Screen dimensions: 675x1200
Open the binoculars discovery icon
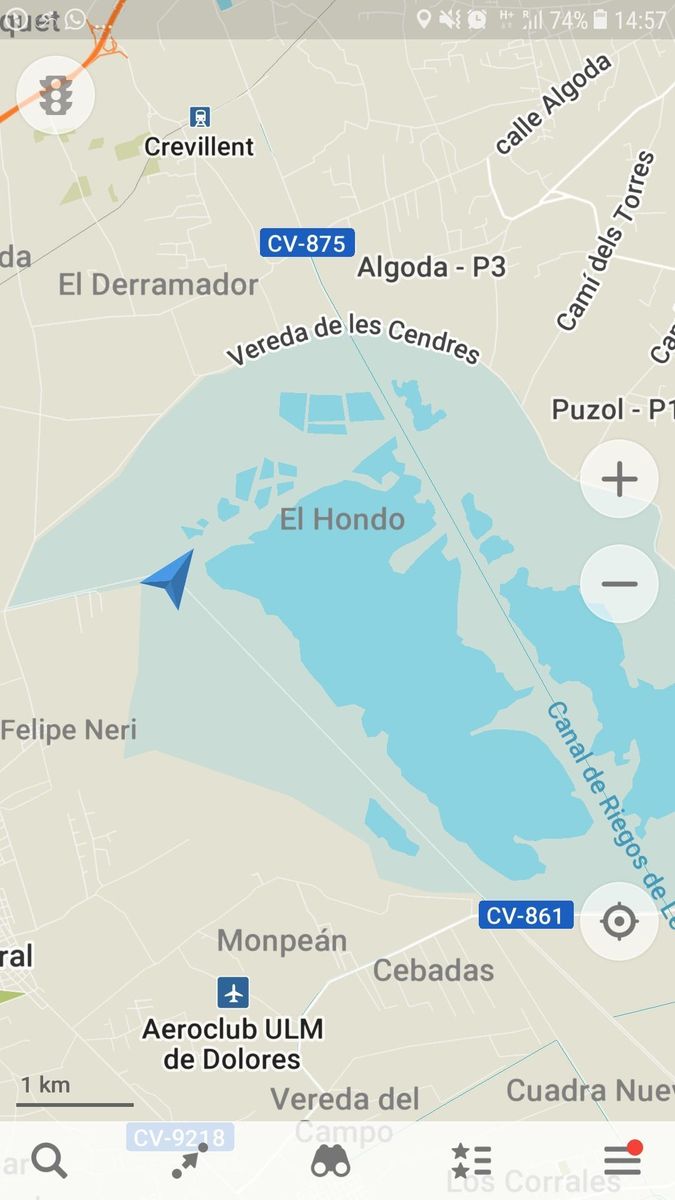tap(331, 1161)
